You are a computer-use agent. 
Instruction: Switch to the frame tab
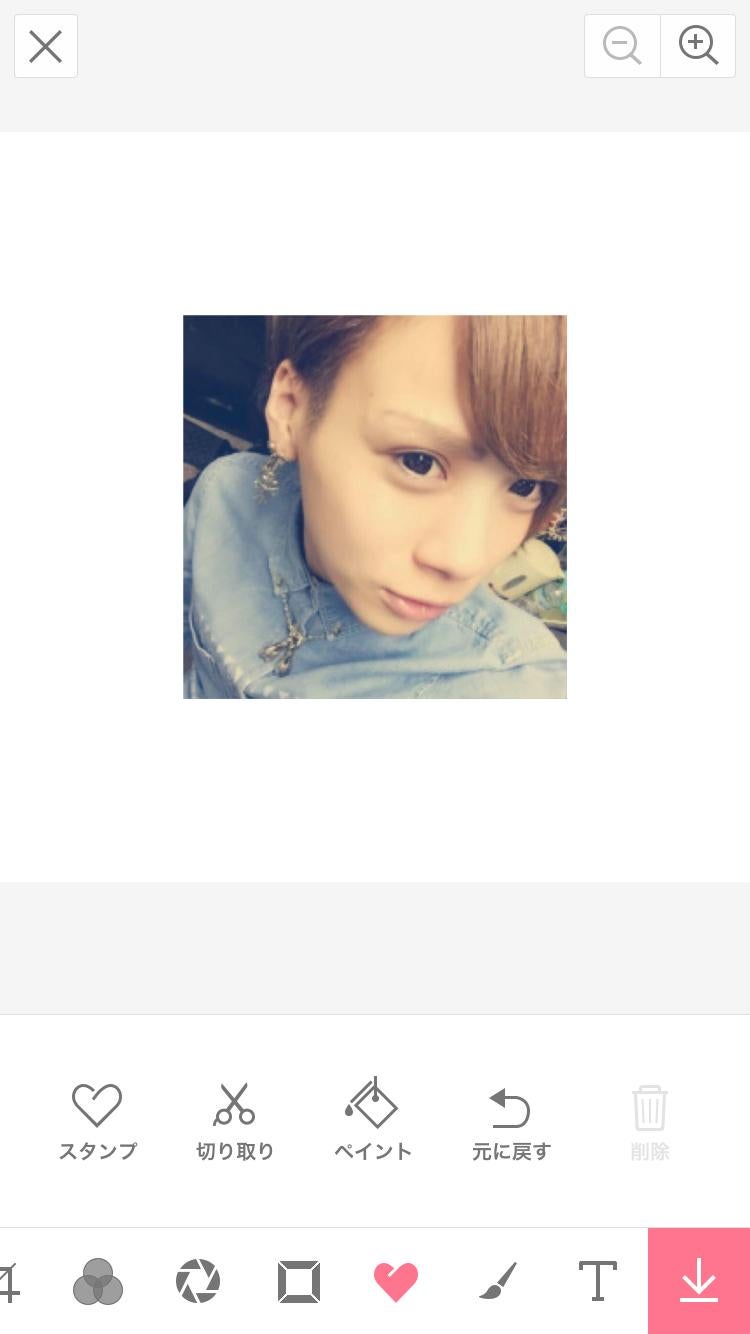(x=298, y=1281)
